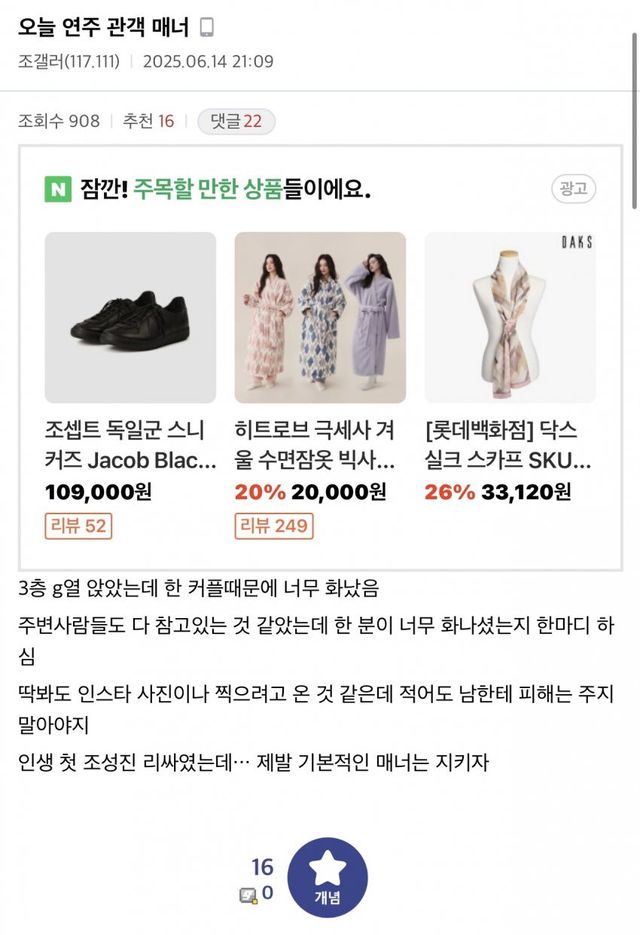Tap the 광고 ad info label
Viewport: 640px width, 935px height.
pyautogui.click(x=574, y=188)
